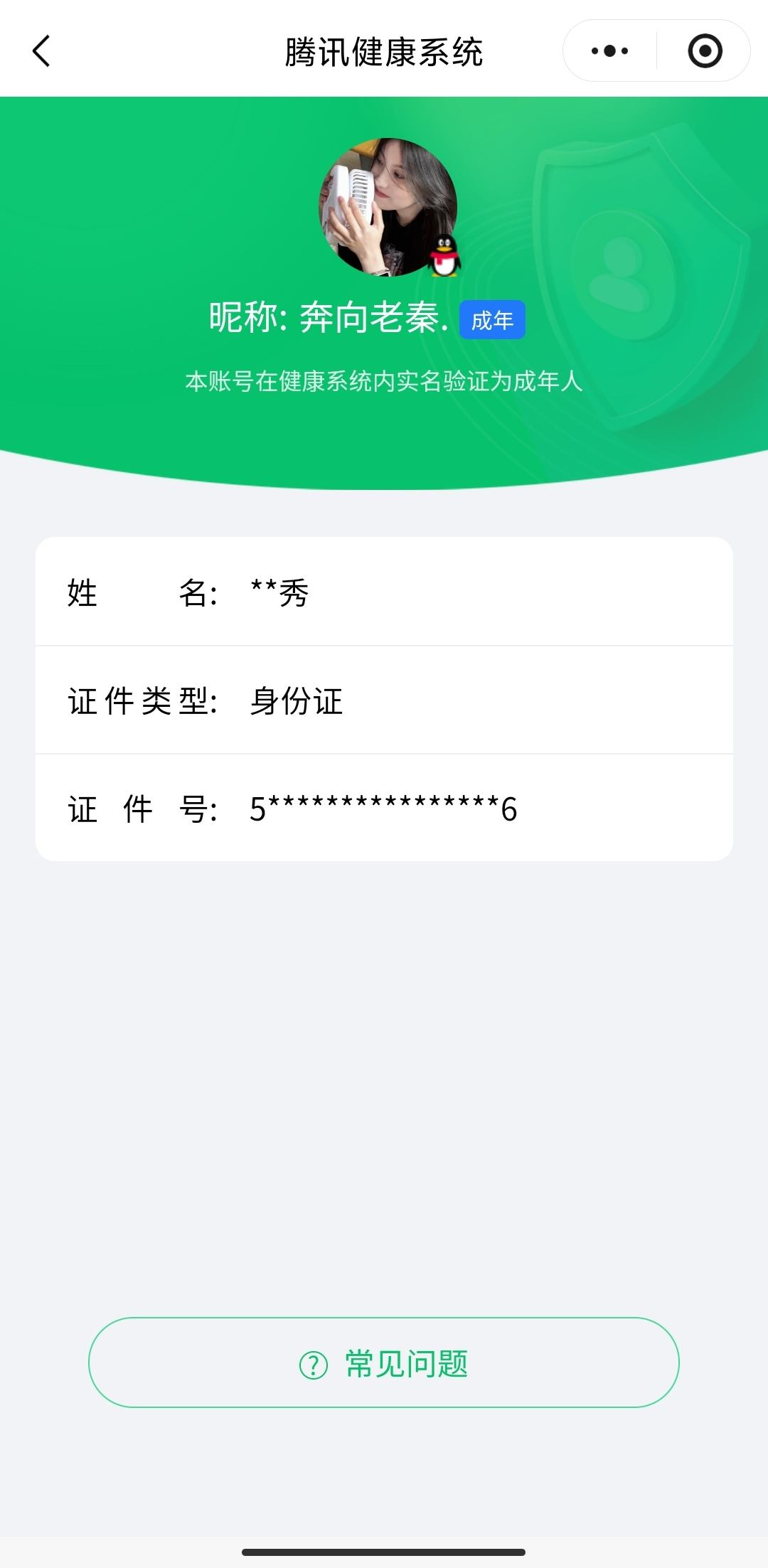This screenshot has width=768, height=1568.
Task: Select the blue 成年 adult badge
Action: click(493, 321)
